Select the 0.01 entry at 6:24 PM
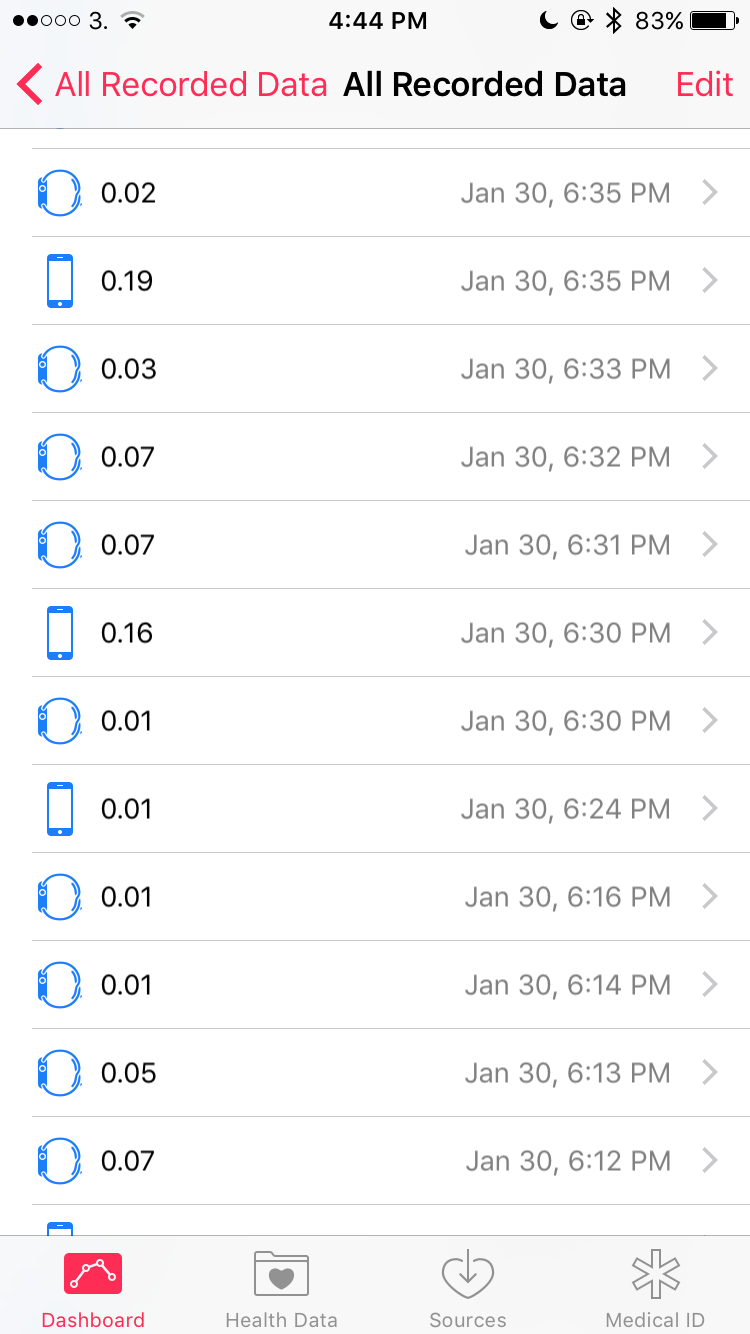 pyautogui.click(x=375, y=809)
